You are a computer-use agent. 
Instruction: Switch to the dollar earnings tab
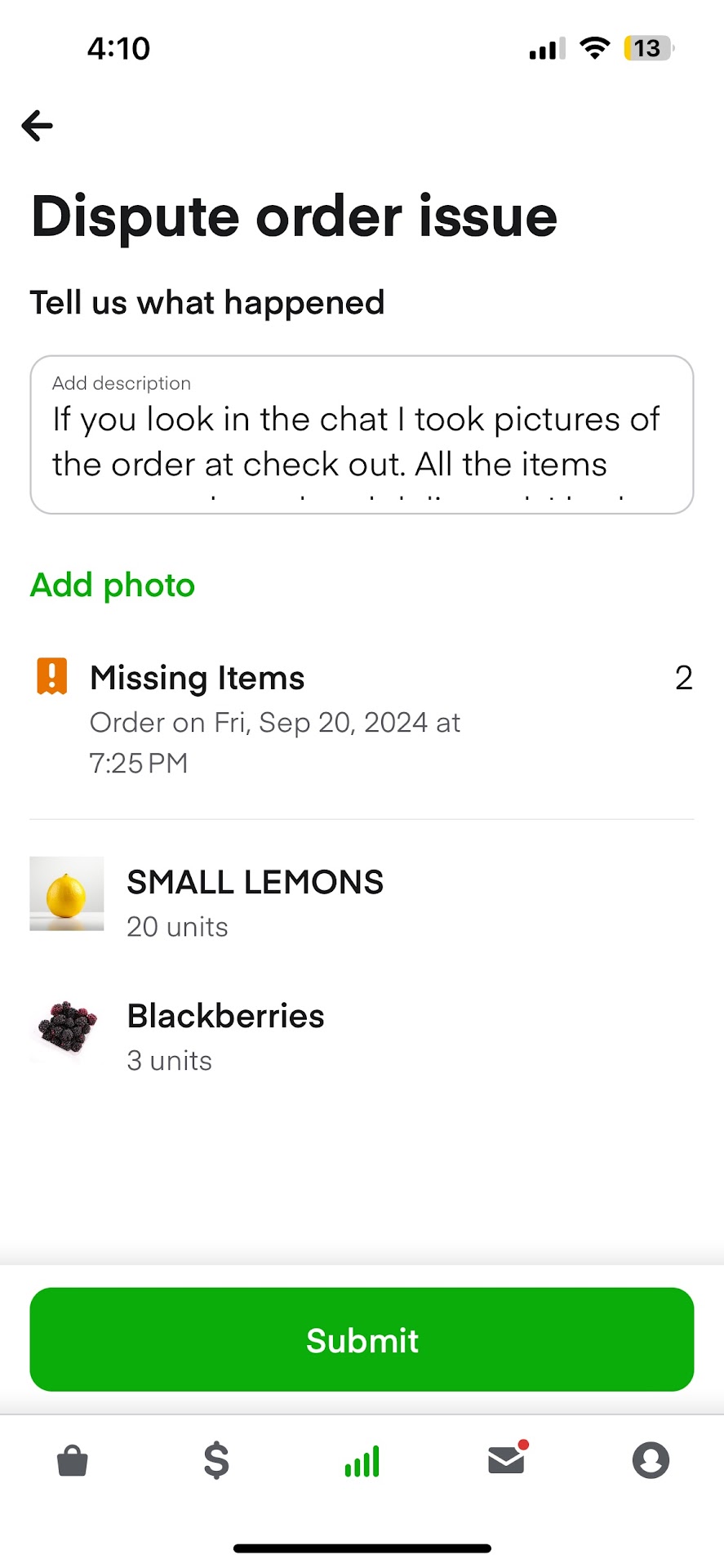tap(216, 1461)
